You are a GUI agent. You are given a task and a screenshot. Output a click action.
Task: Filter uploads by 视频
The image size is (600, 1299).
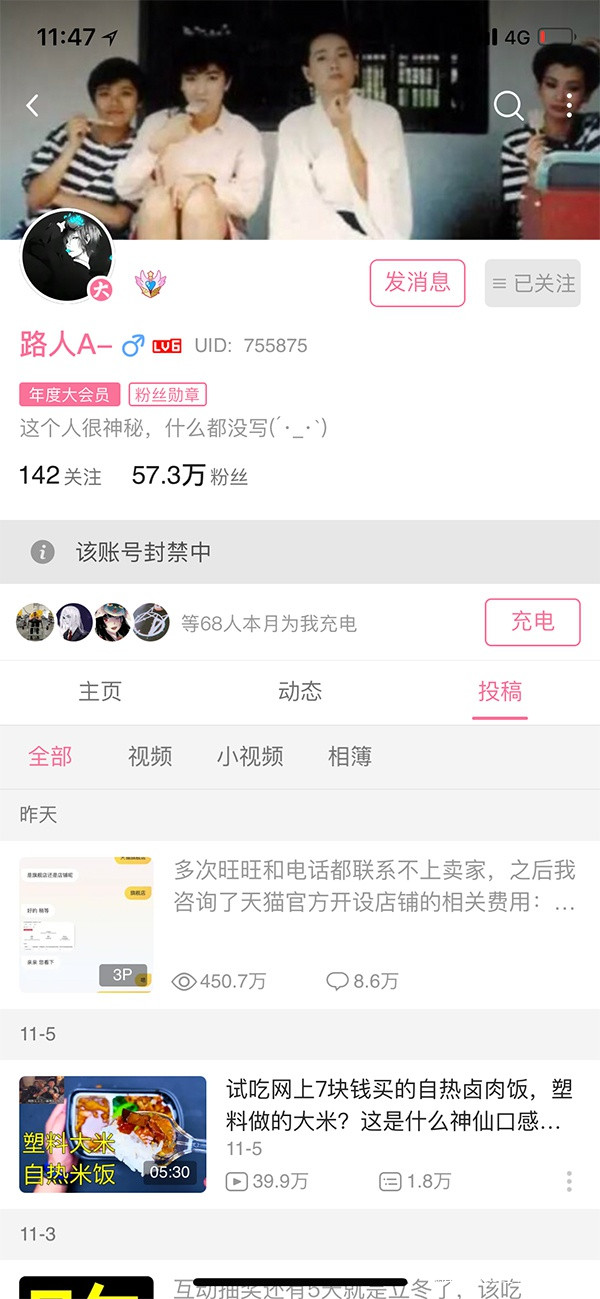click(x=150, y=757)
